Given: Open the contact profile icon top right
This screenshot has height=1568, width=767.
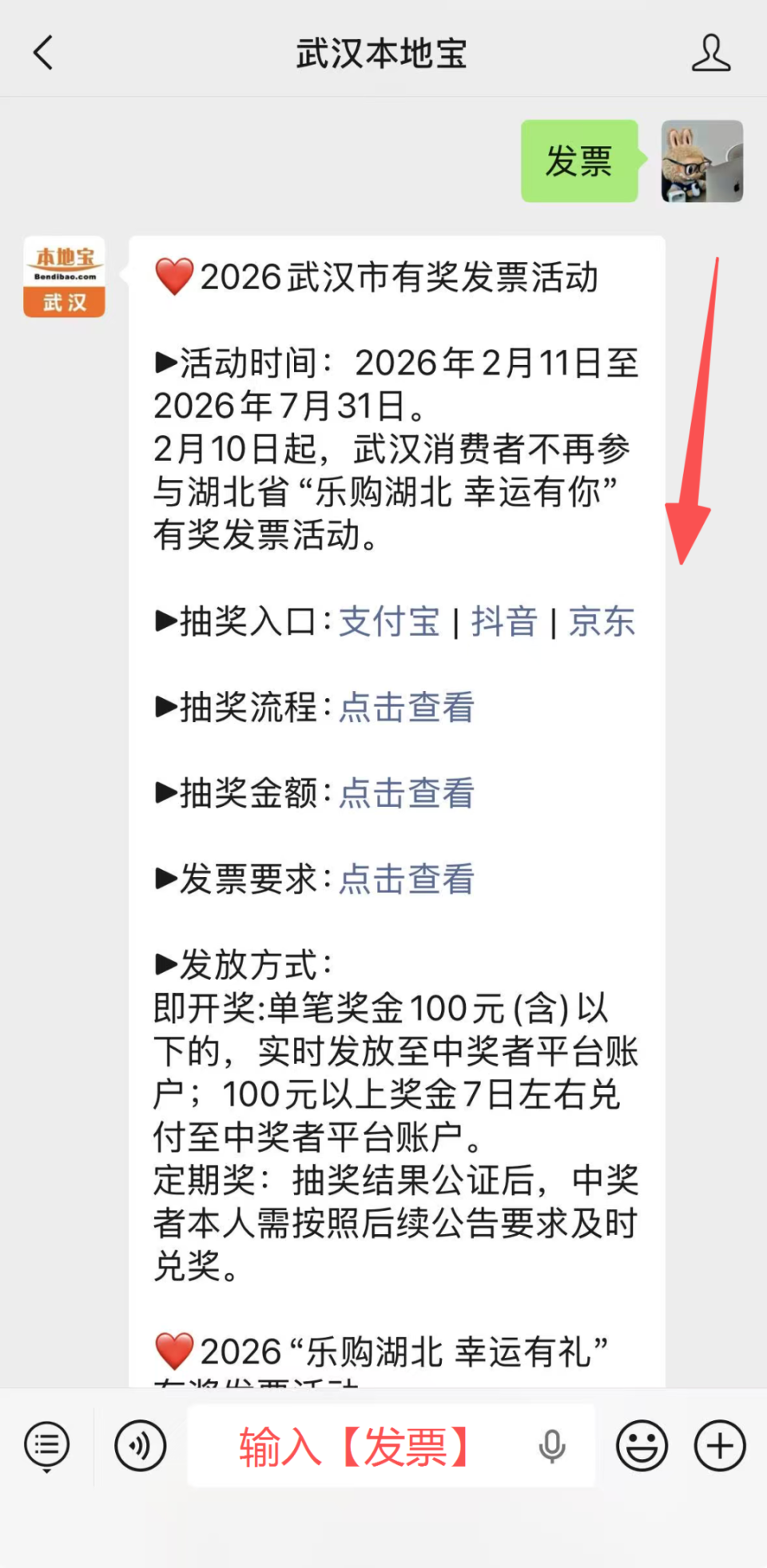Looking at the screenshot, I should tap(711, 53).
